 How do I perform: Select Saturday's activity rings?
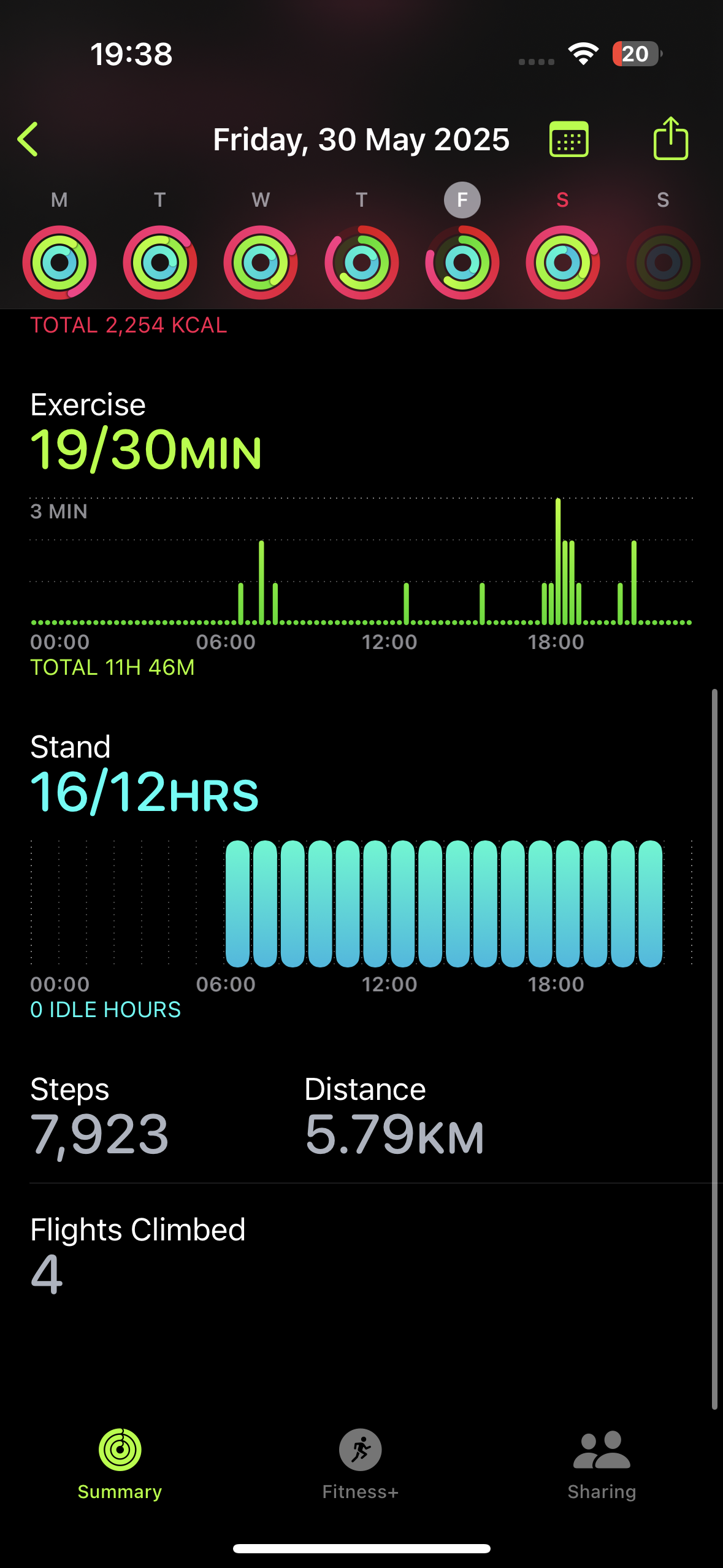563,263
